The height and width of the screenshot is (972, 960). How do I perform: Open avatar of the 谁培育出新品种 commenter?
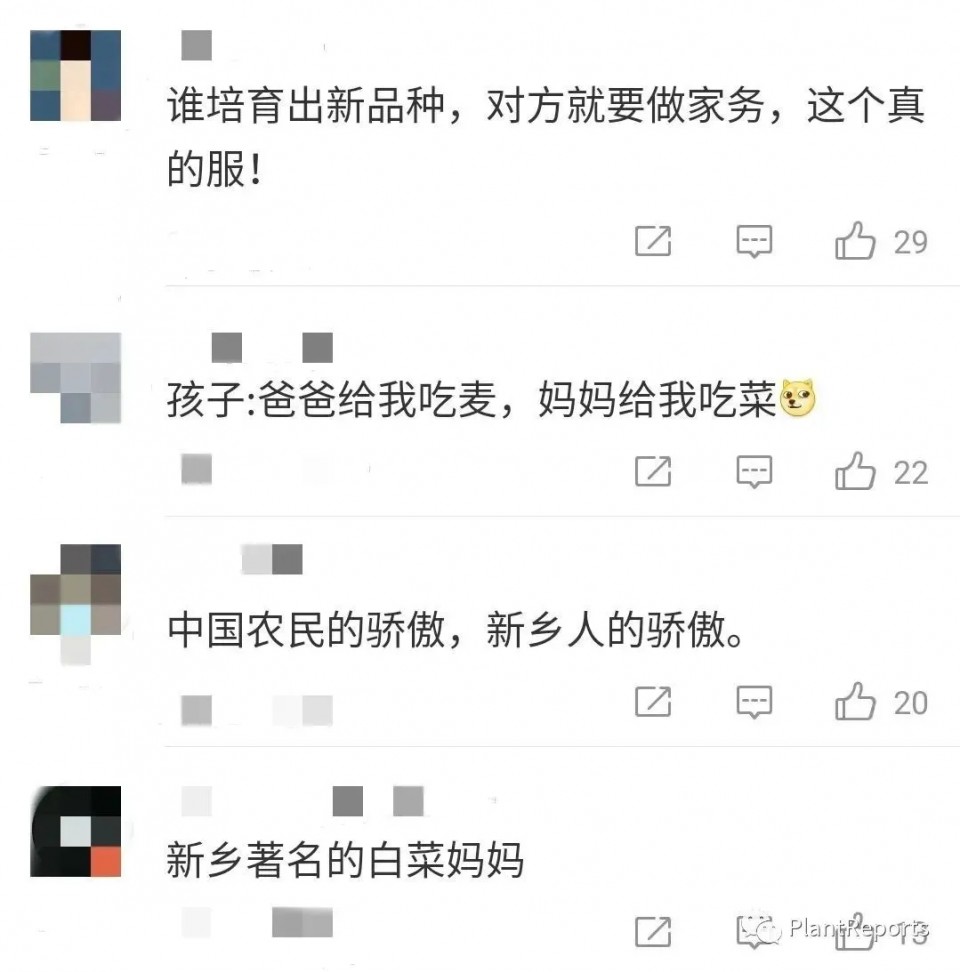click(x=75, y=76)
